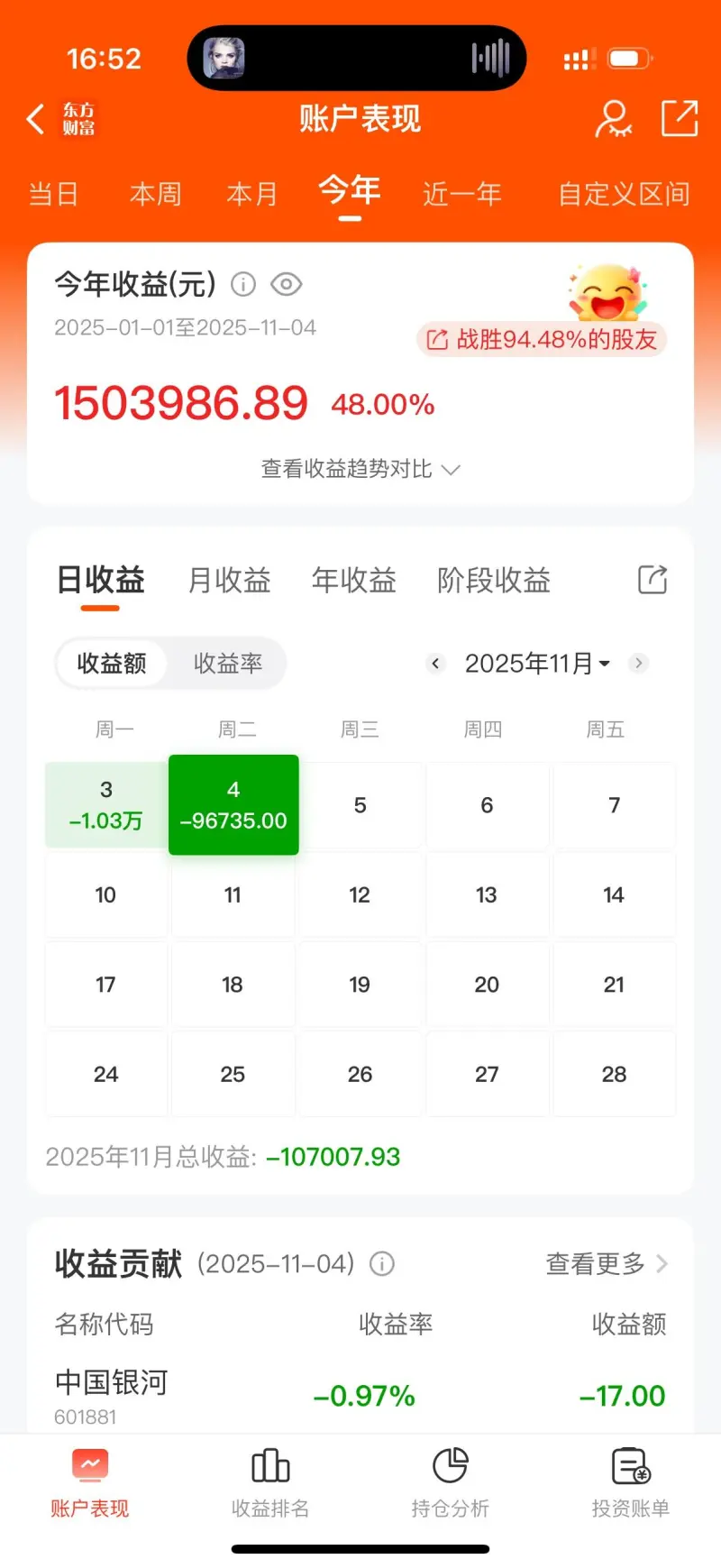Image resolution: width=721 pixels, height=1568 pixels.
Task: Switch to the 月收益 tab
Action: [229, 580]
